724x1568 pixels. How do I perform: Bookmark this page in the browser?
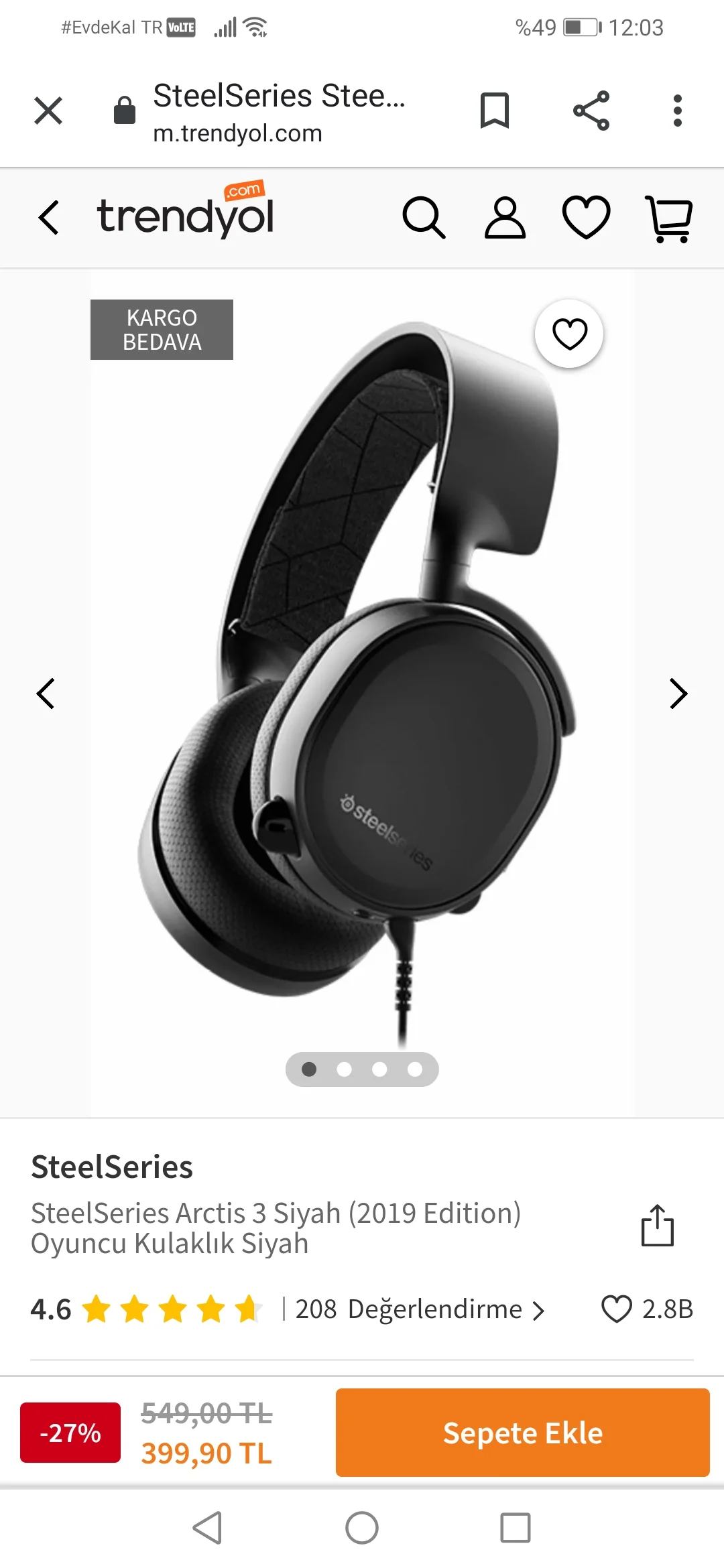pyautogui.click(x=495, y=111)
